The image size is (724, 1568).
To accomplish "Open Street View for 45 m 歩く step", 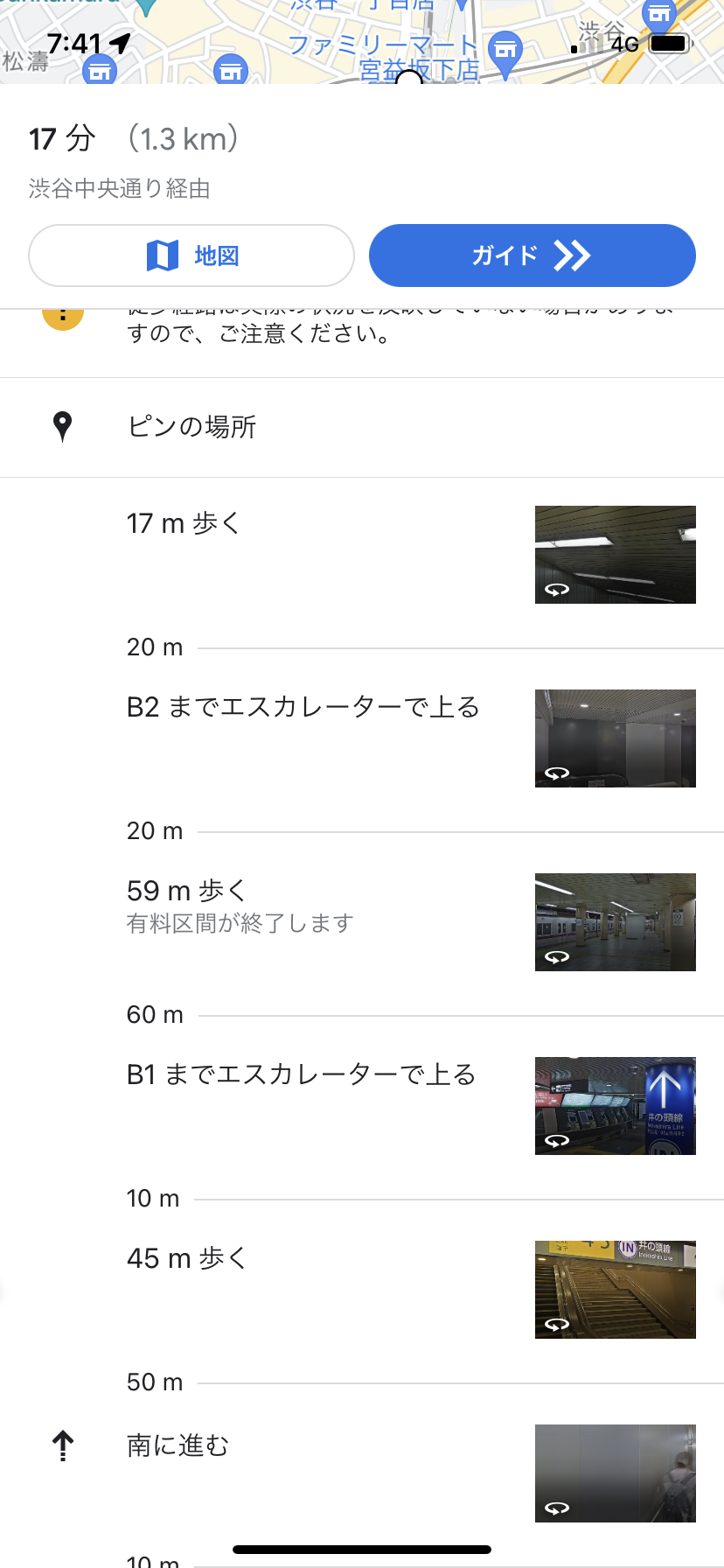I will [615, 1290].
